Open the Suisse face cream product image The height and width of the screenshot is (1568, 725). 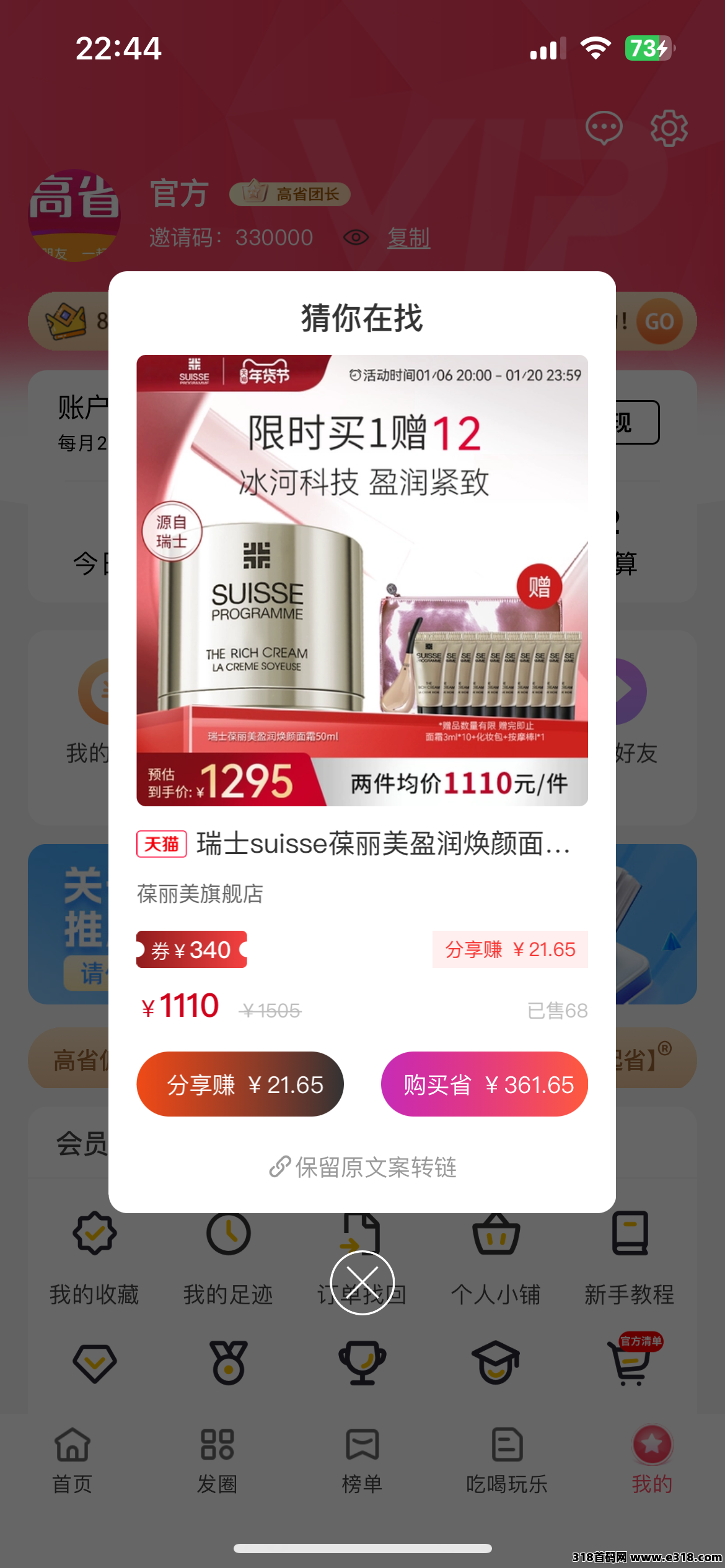point(362,580)
